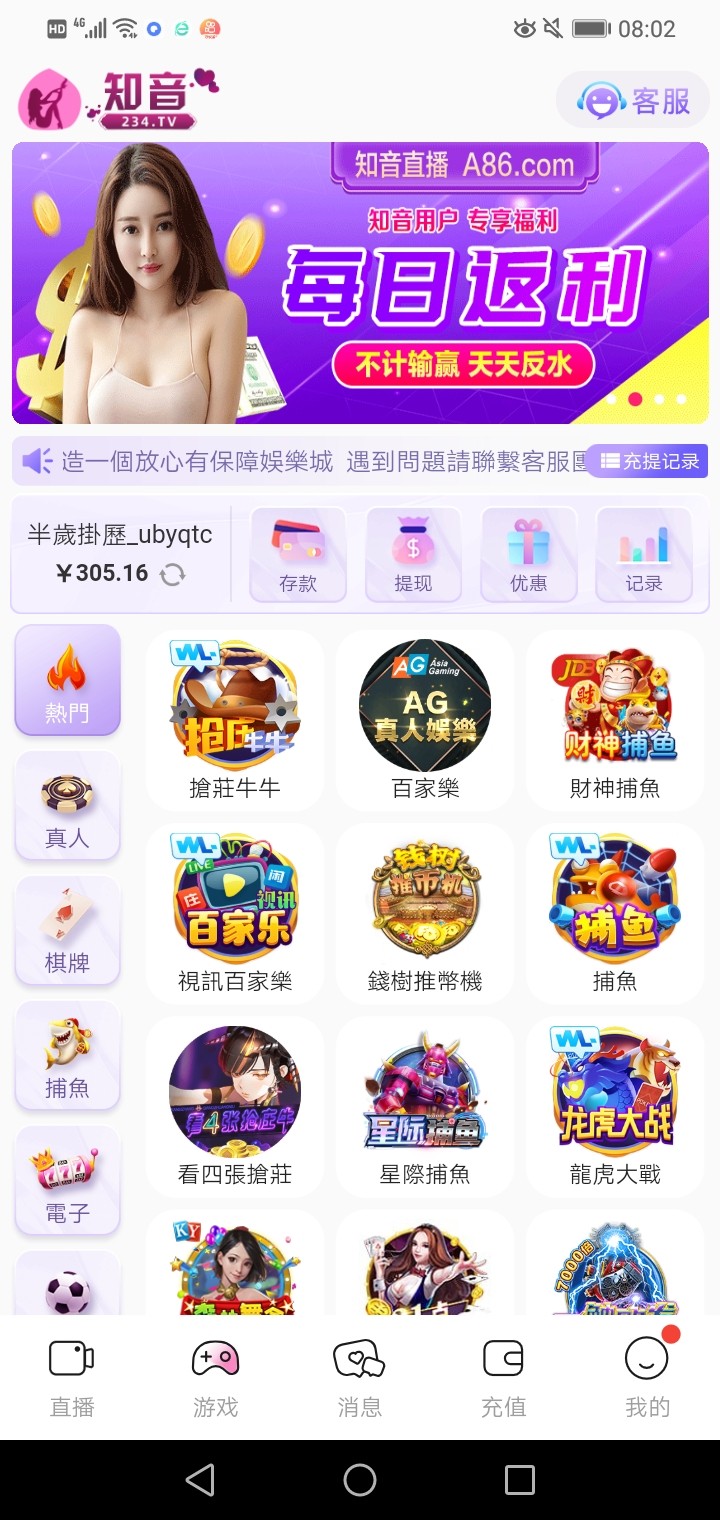Open 充提记录 history
Image resolution: width=720 pixels, height=1520 pixels.
(x=650, y=461)
